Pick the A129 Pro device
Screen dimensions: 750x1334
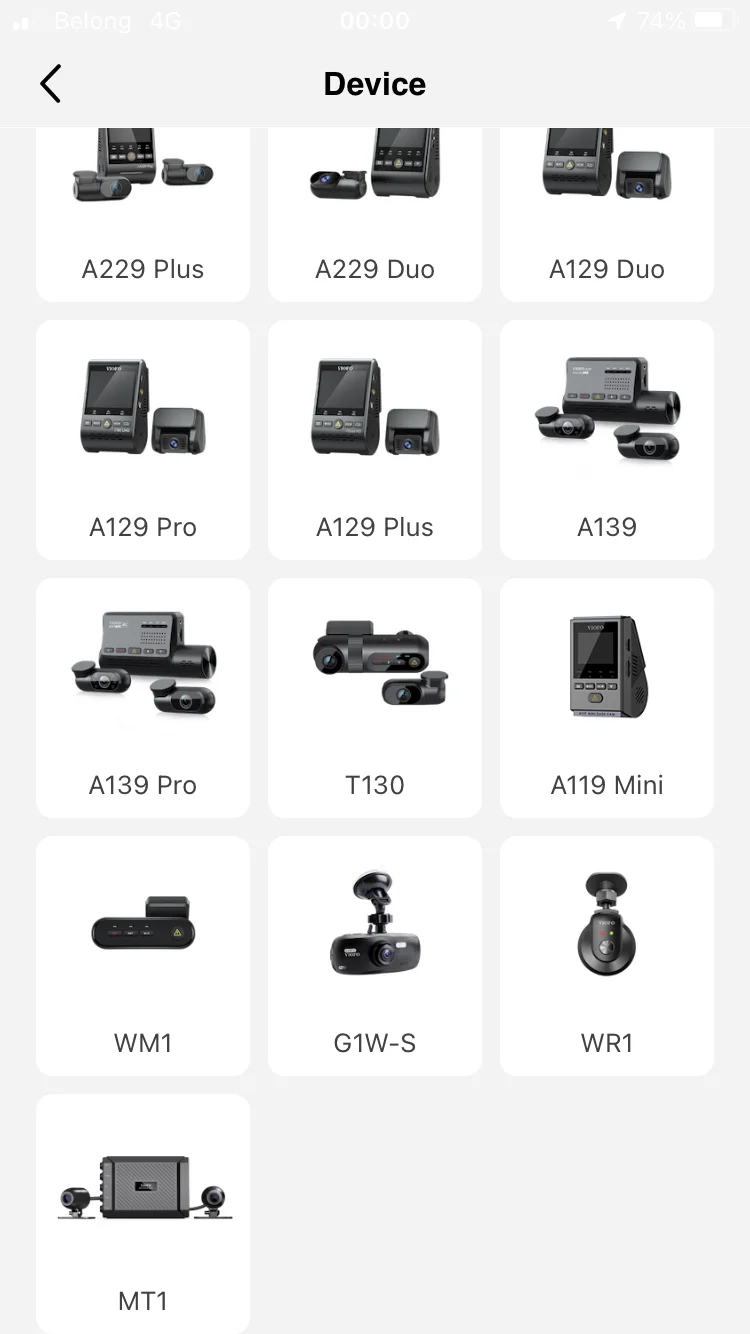[143, 440]
